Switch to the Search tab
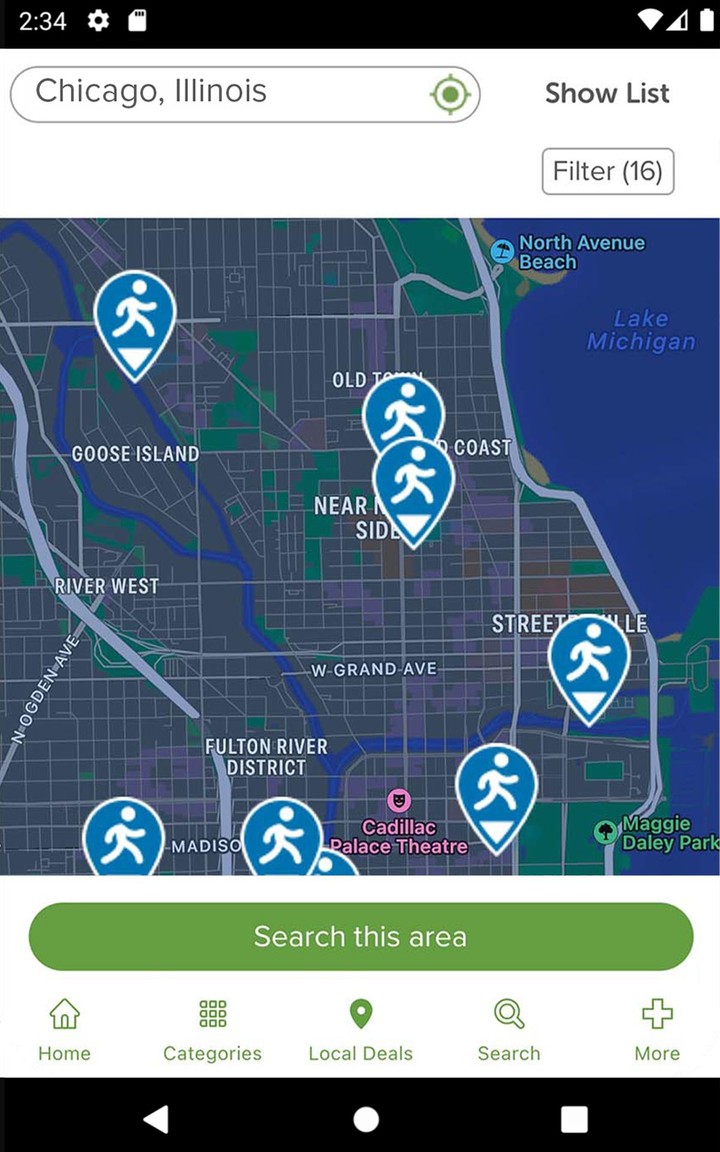720x1152 pixels. pos(508,1030)
